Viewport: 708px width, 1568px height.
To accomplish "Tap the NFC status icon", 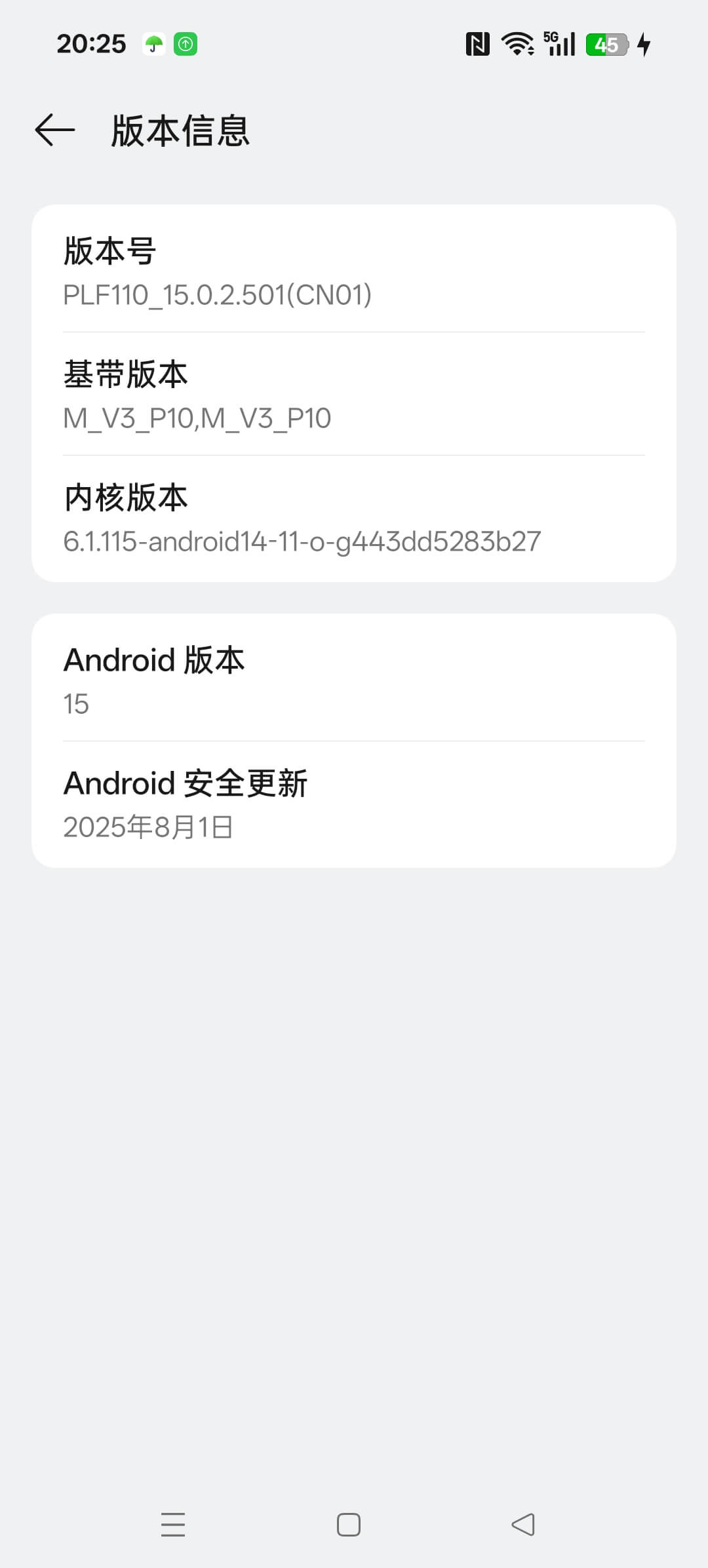I will click(x=477, y=44).
